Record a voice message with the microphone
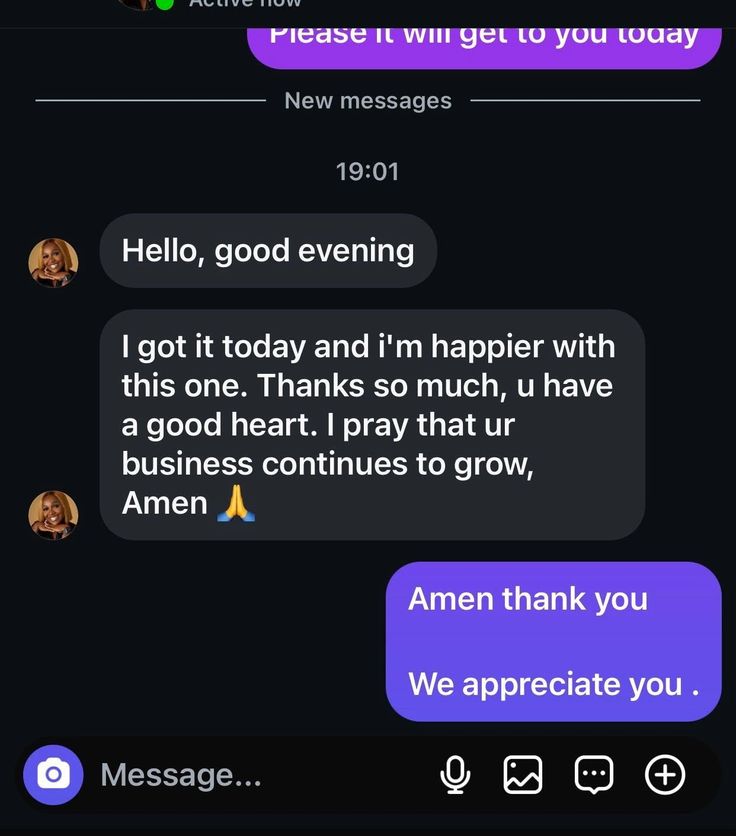 coord(456,774)
